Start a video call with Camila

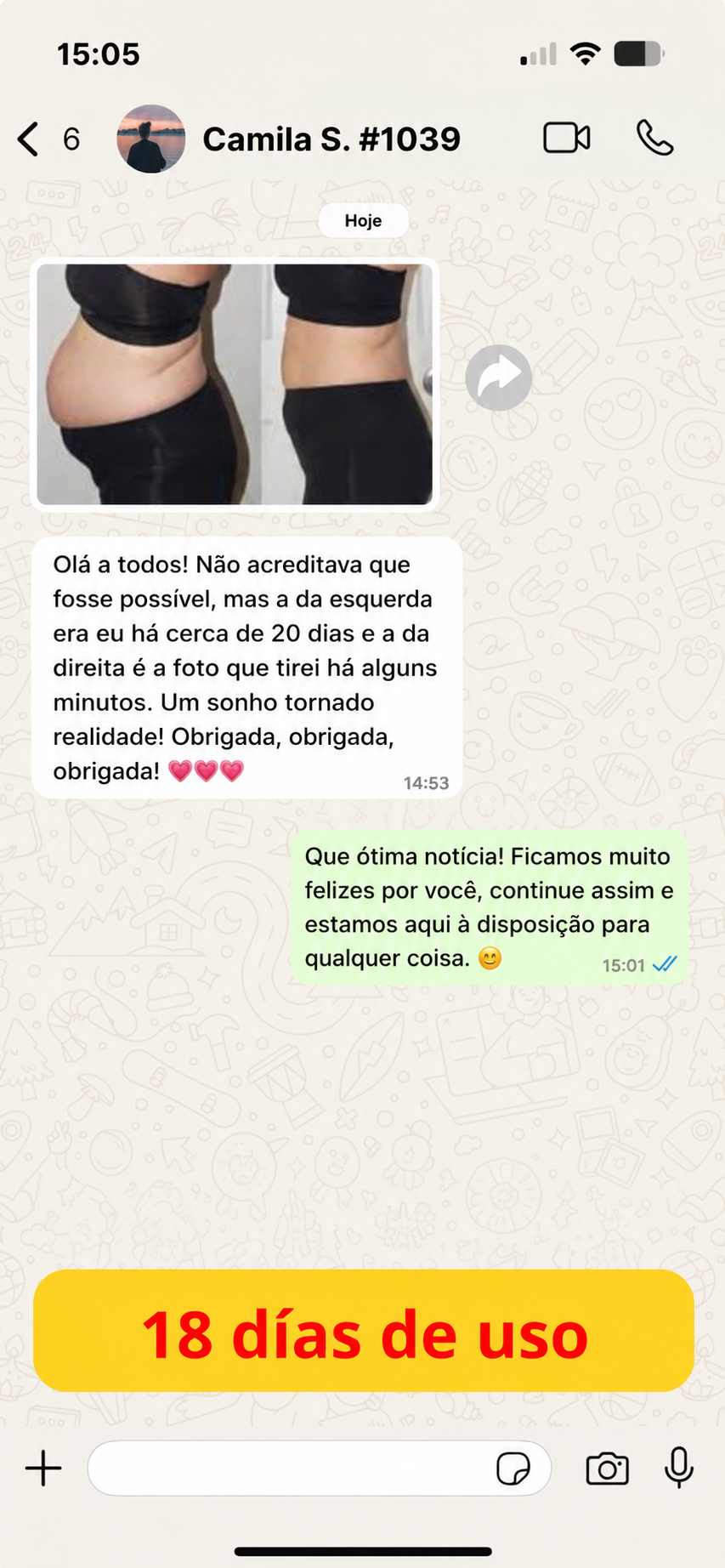pos(567,138)
